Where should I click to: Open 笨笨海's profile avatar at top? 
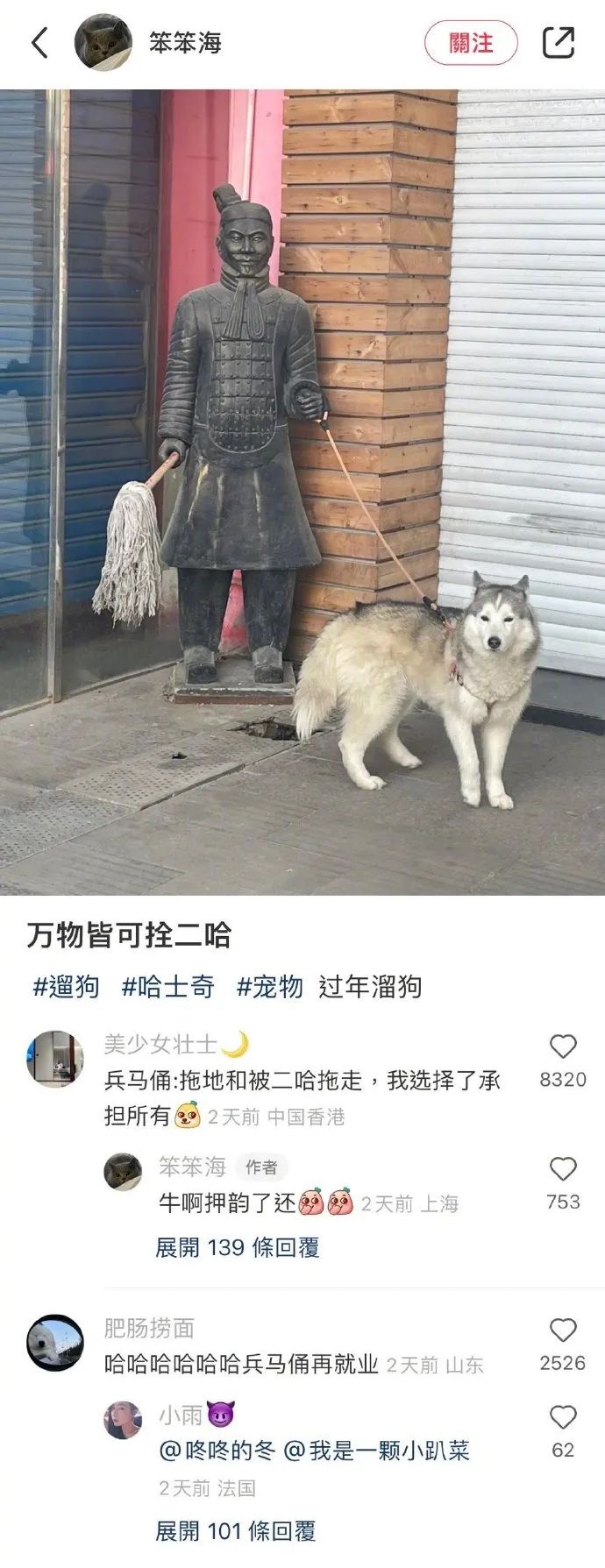pyautogui.click(x=103, y=42)
